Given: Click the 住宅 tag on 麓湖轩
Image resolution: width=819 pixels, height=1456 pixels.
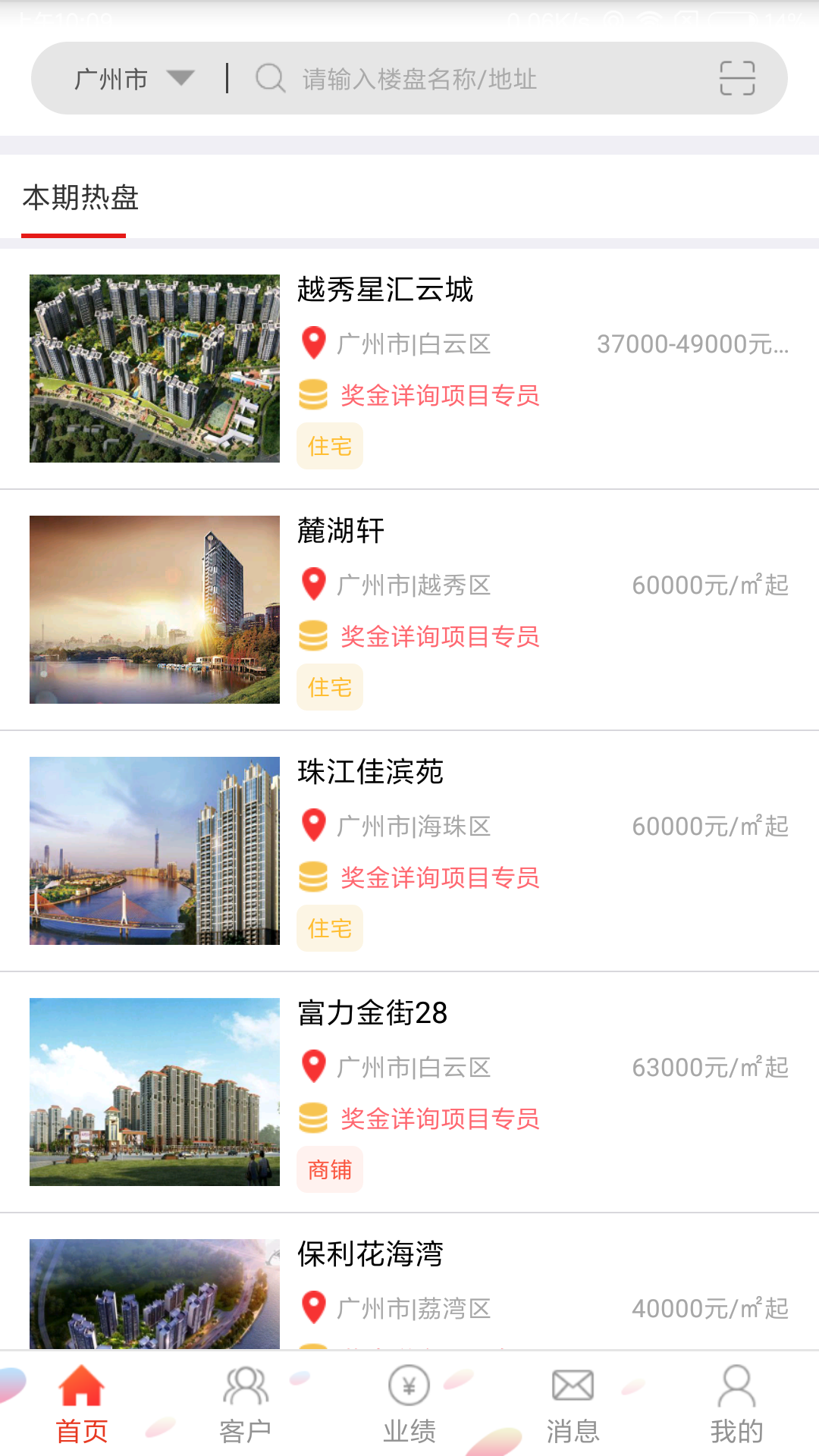Looking at the screenshot, I should (x=329, y=686).
